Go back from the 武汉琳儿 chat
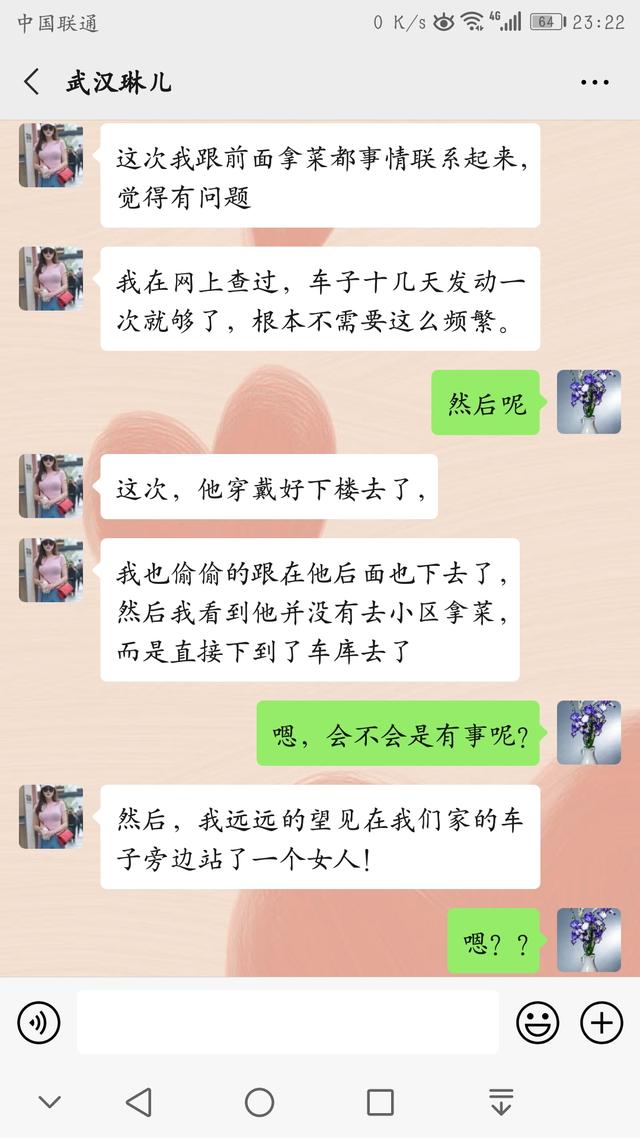Viewport: 640px width, 1138px height. pos(31,82)
